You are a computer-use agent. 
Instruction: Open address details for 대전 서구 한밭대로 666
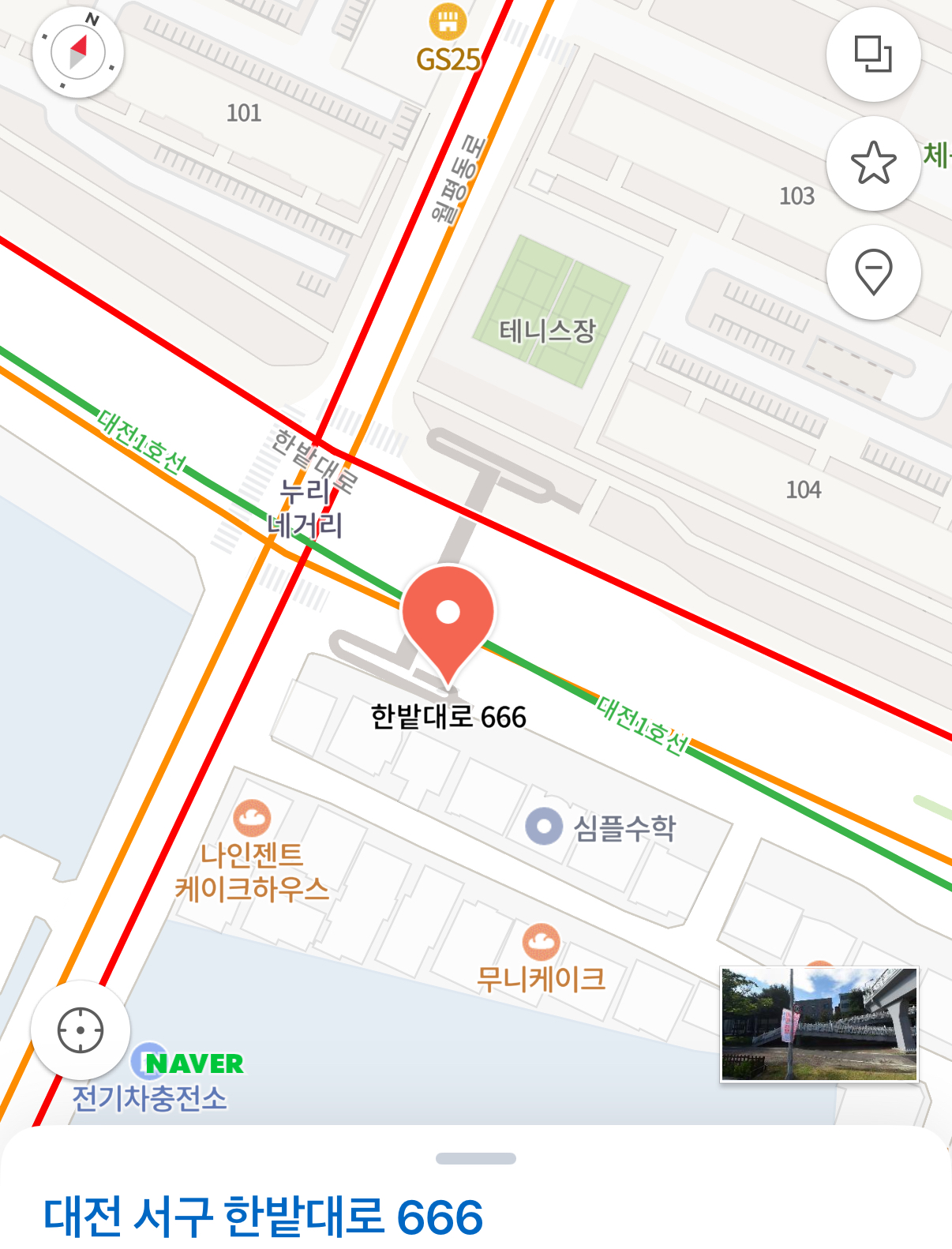[x=263, y=1216]
